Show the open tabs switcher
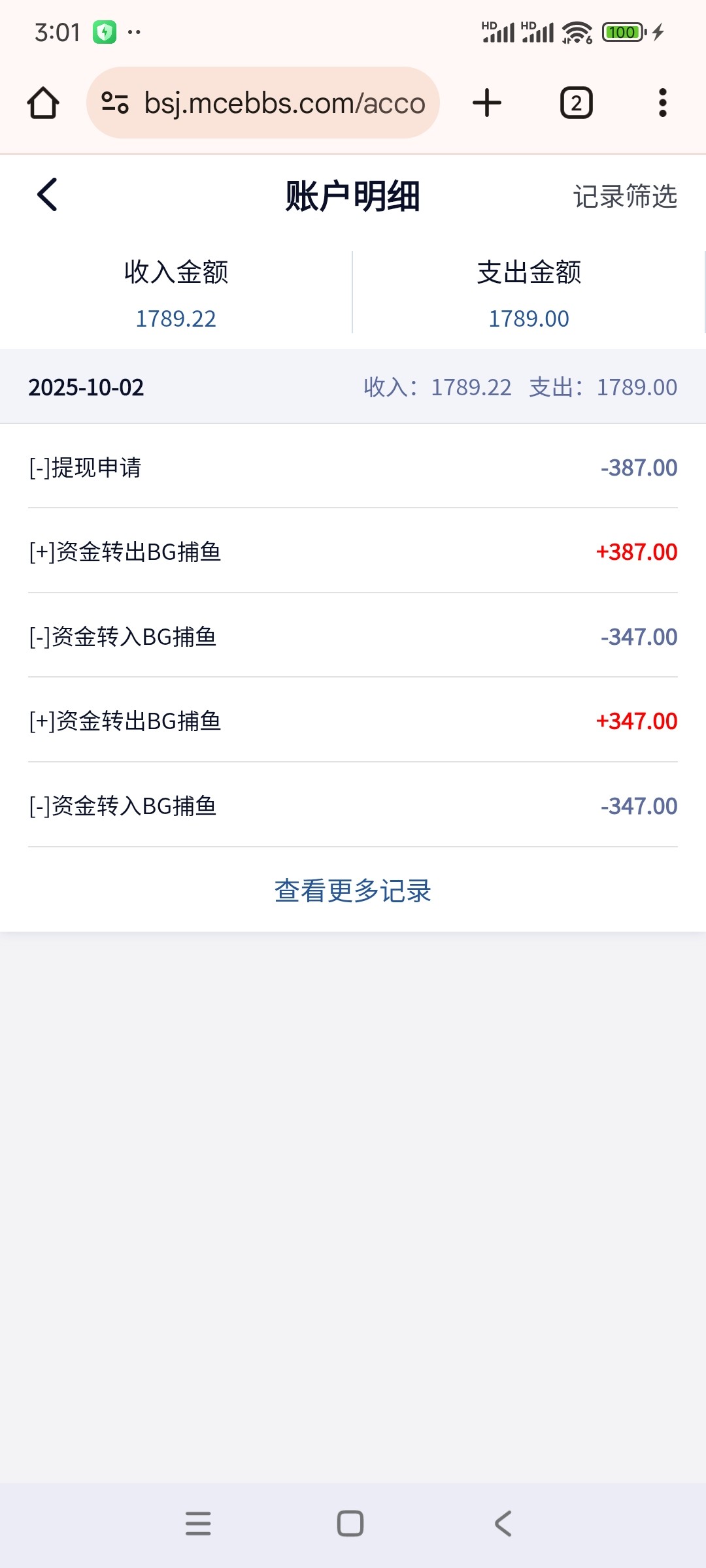The height and width of the screenshot is (1568, 706). pyautogui.click(x=576, y=103)
